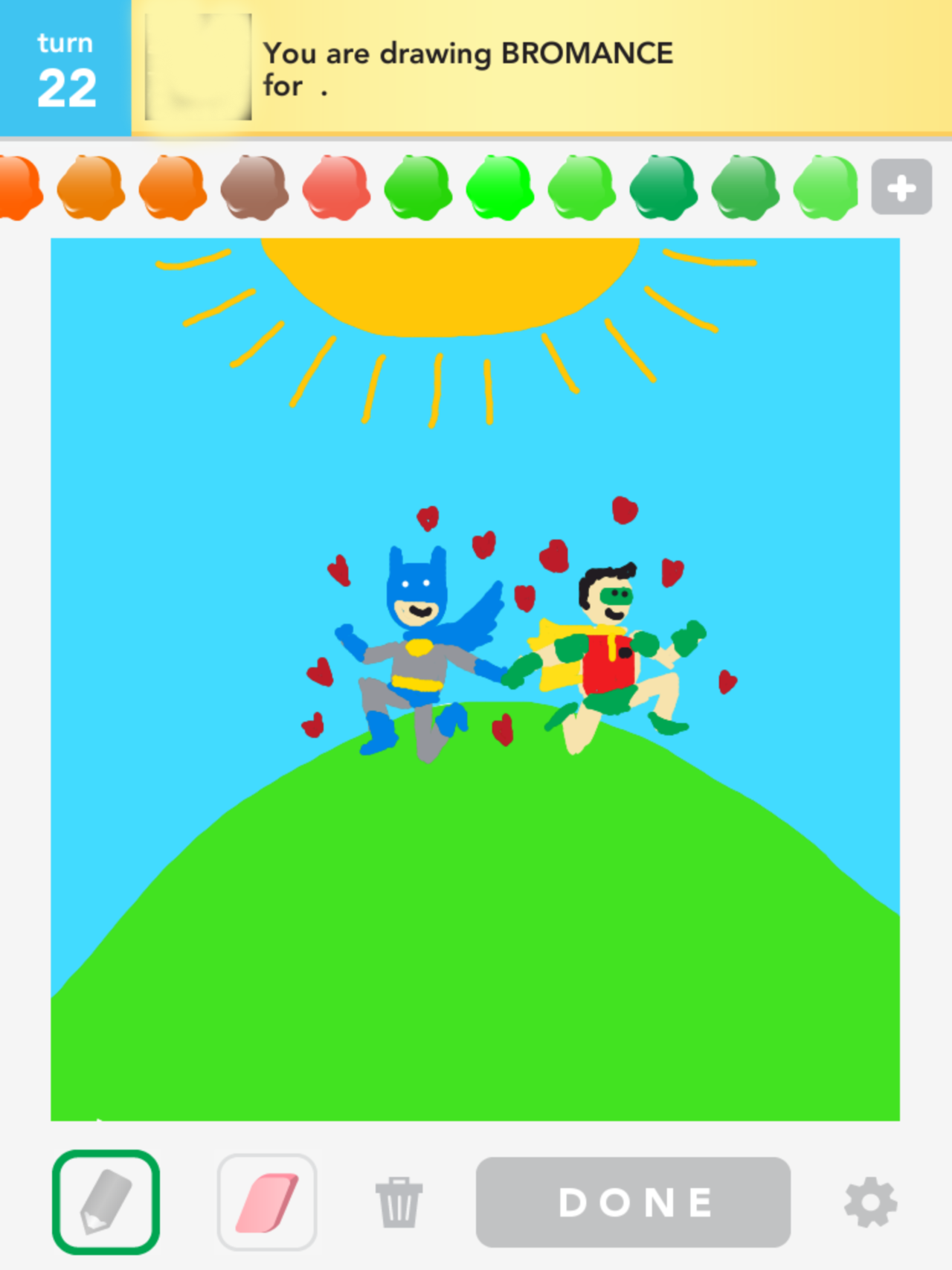Tap DONE to finish the drawing
The width and height of the screenshot is (952, 1270).
pyautogui.click(x=633, y=1202)
